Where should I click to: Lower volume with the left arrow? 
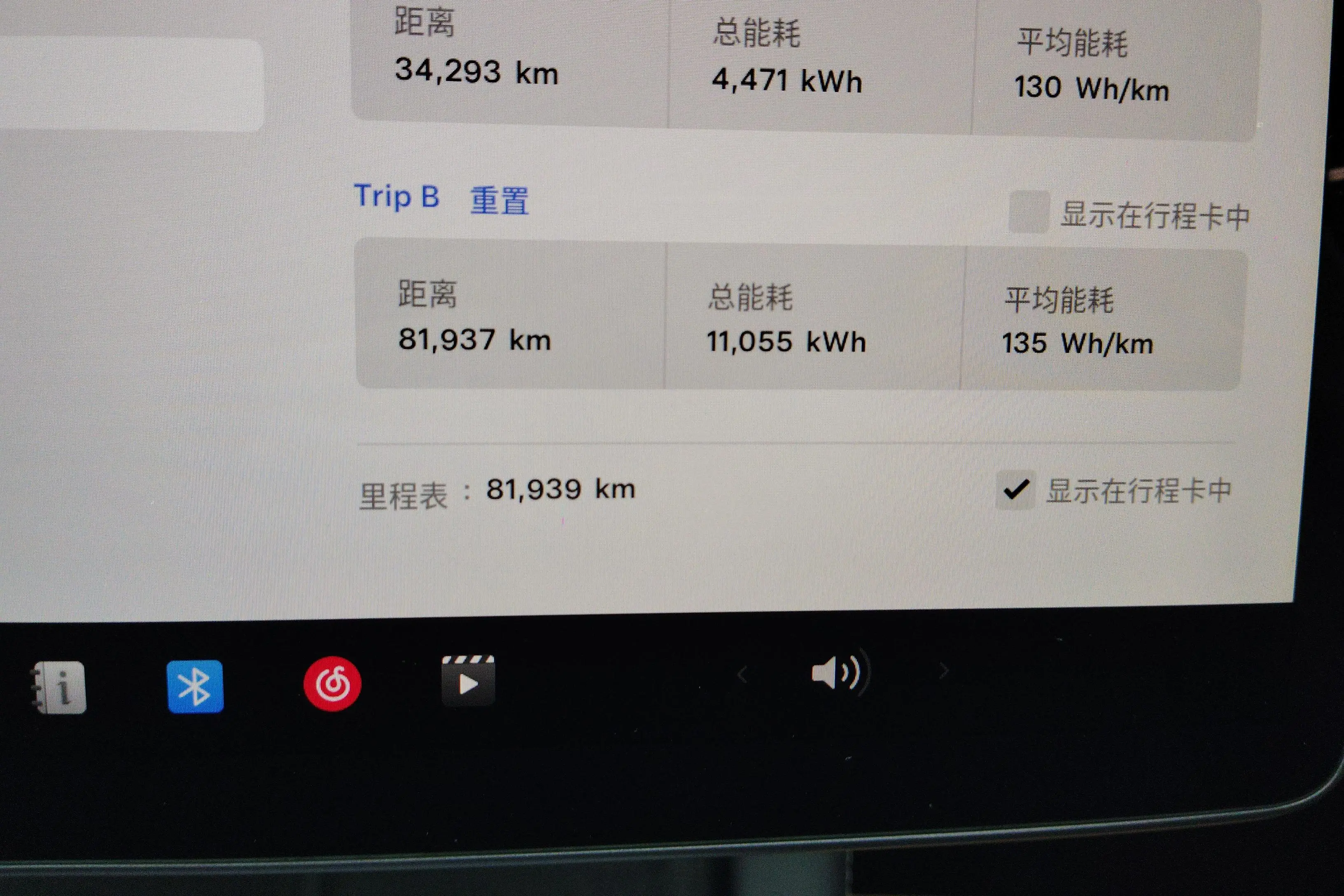coord(742,675)
